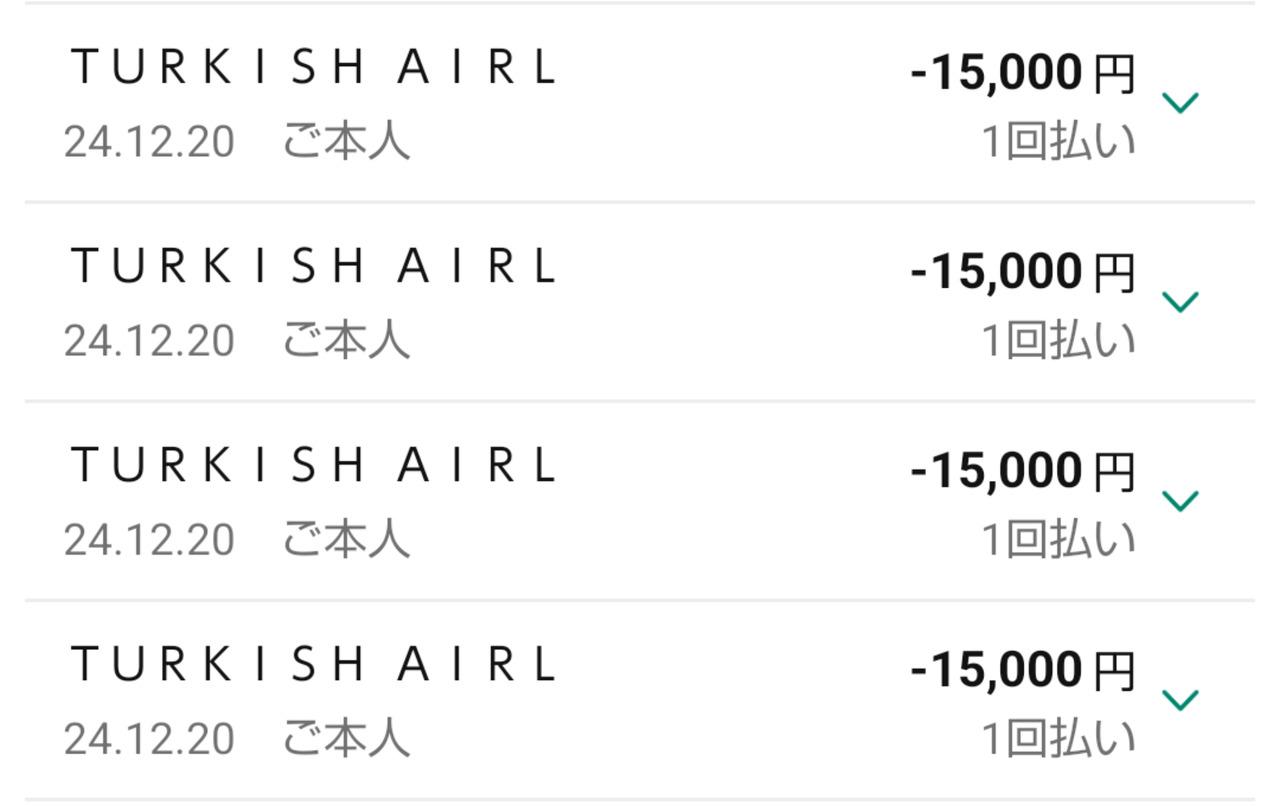Expand the last TURKISH AIRL transaction row
Image resolution: width=1280 pixels, height=806 pixels.
[1181, 699]
